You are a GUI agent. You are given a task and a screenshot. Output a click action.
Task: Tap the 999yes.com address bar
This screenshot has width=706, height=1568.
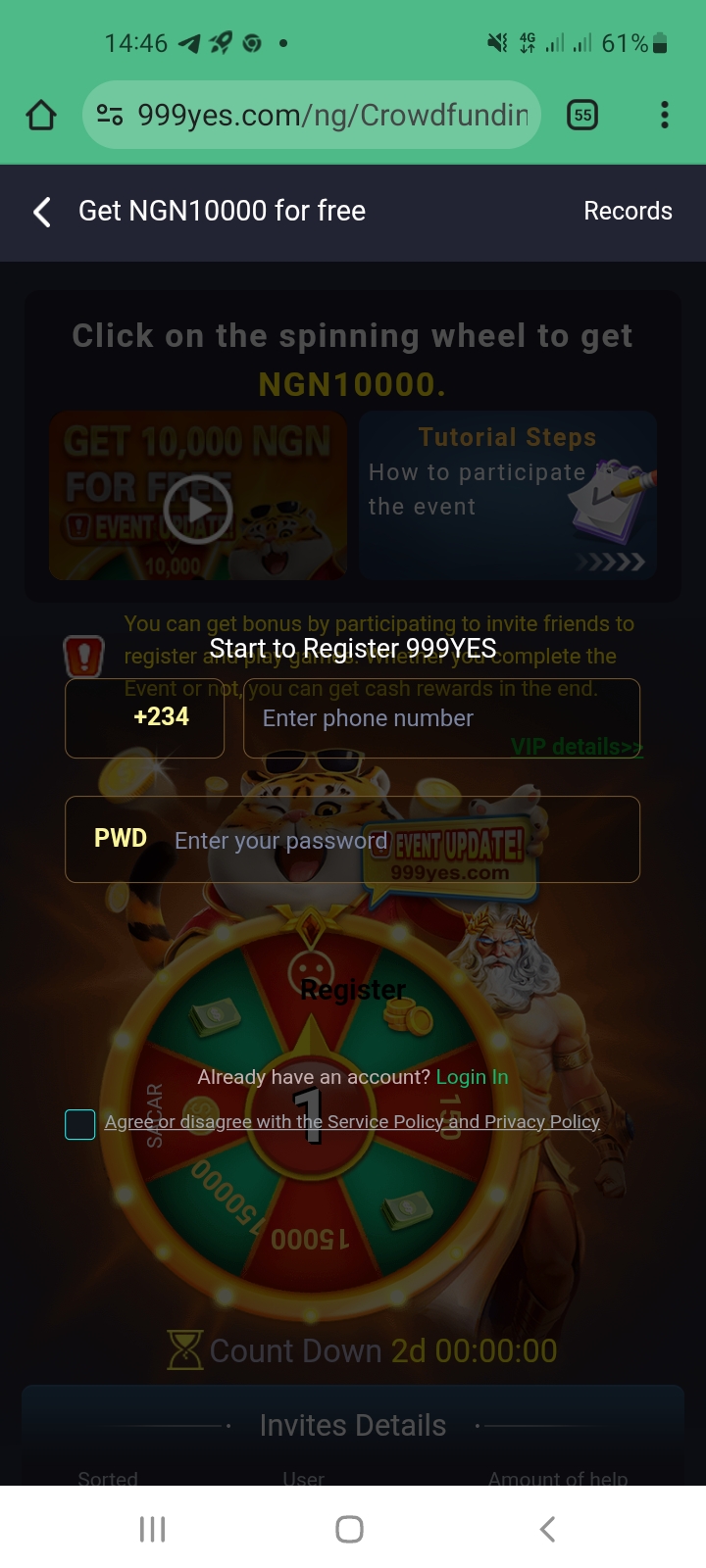click(x=314, y=116)
